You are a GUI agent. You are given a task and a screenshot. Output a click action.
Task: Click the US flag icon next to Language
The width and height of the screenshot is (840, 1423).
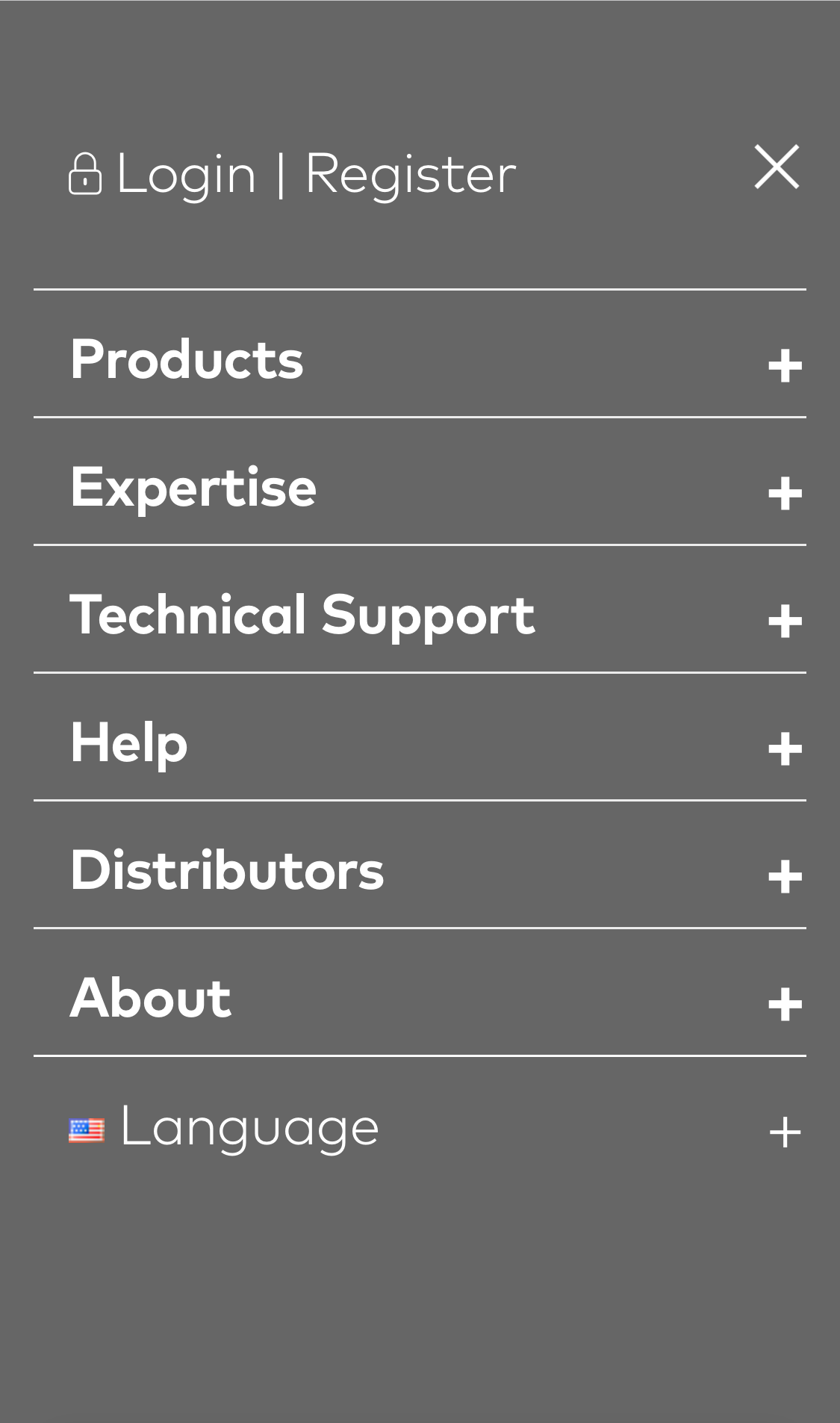click(x=87, y=1129)
